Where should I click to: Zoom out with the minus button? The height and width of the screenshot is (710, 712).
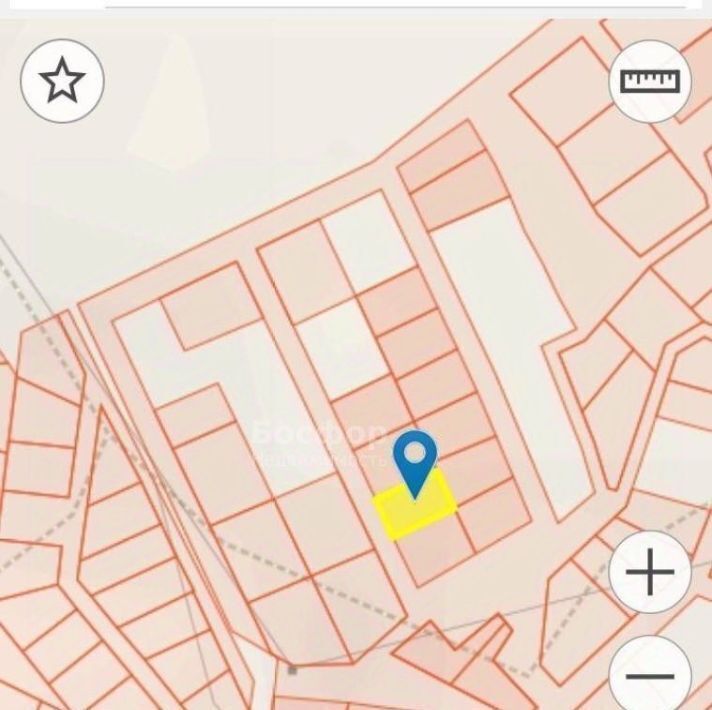(x=649, y=675)
